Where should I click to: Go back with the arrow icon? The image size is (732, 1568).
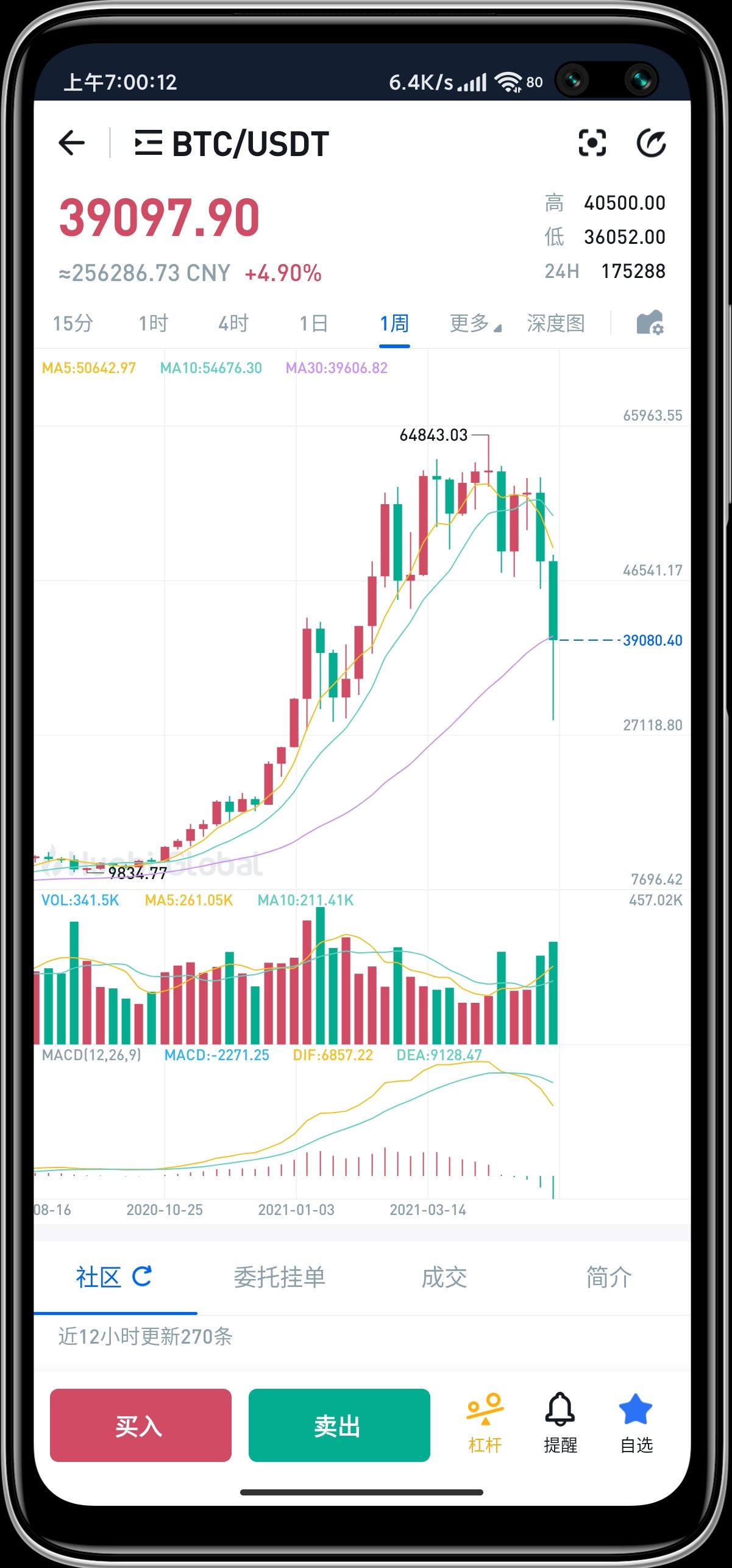click(72, 144)
